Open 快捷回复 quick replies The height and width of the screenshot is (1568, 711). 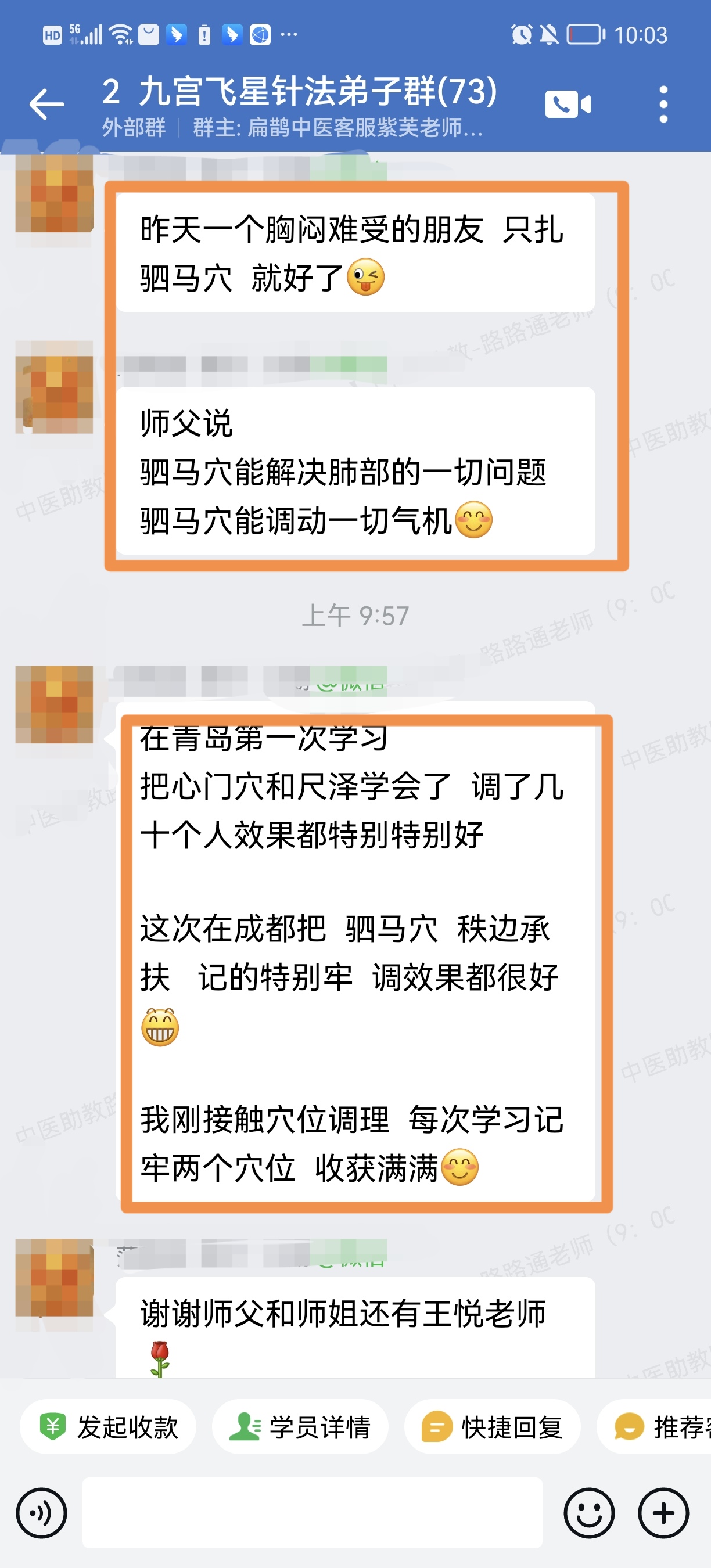[492, 1427]
